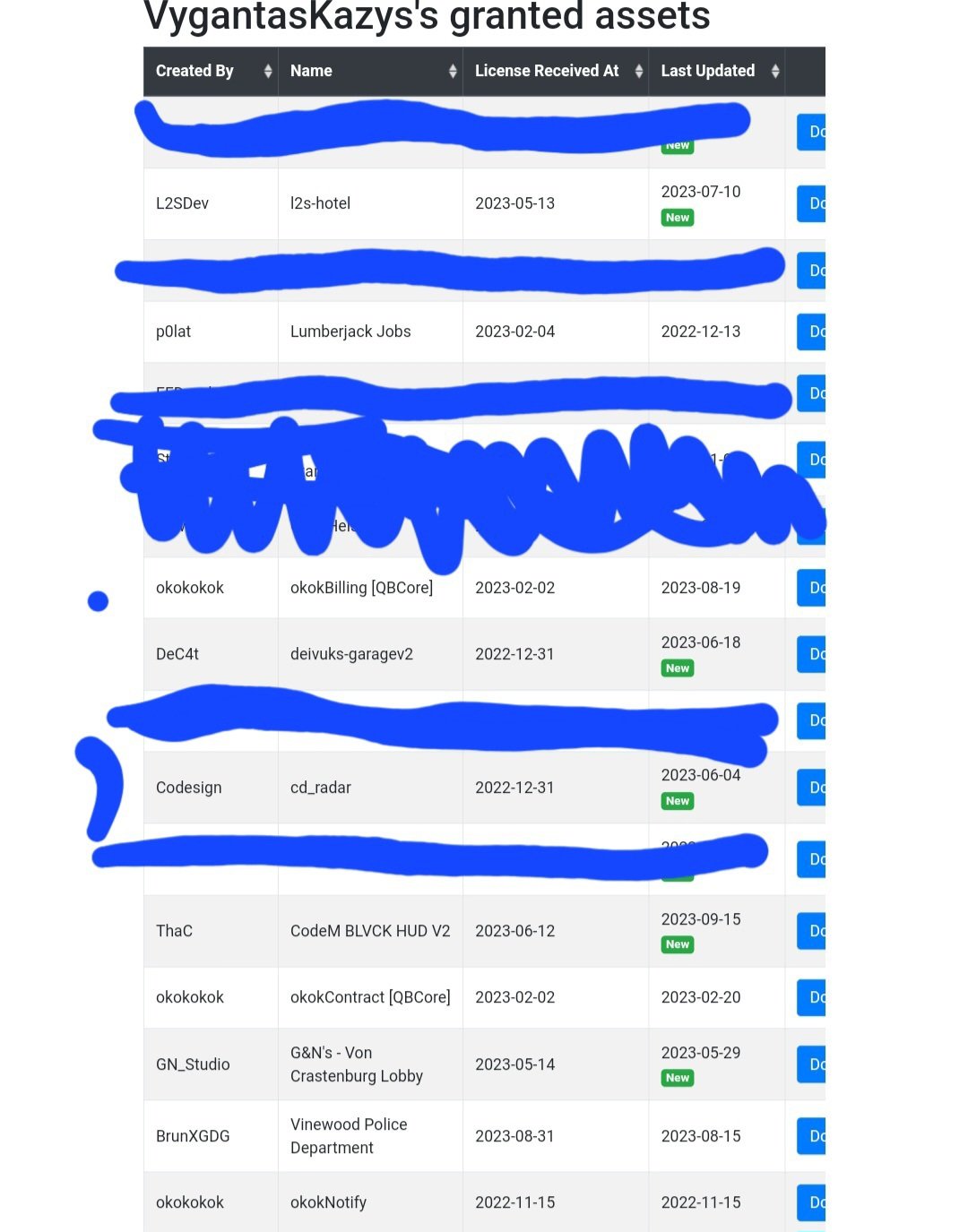Sort assets by the Name column

click(x=371, y=71)
